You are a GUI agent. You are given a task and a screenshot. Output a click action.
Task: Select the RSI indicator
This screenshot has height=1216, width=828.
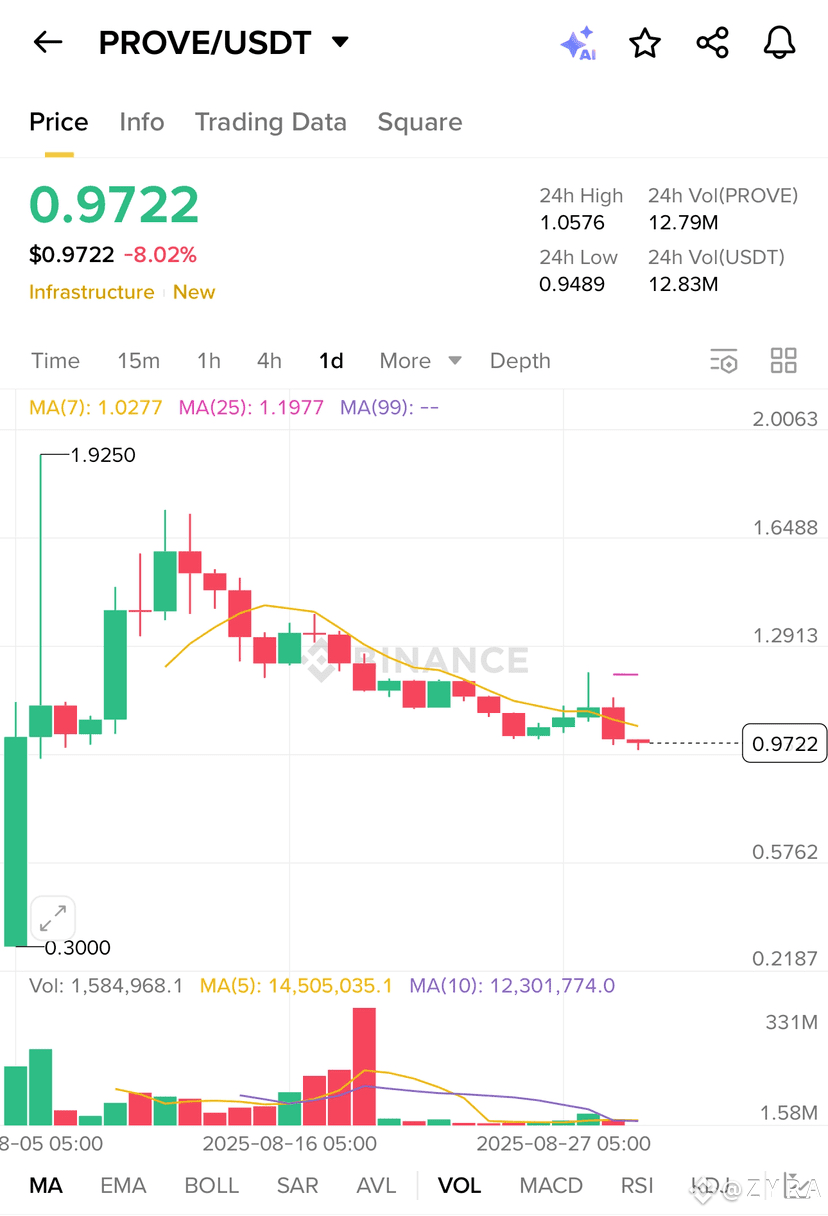pyautogui.click(x=637, y=1185)
